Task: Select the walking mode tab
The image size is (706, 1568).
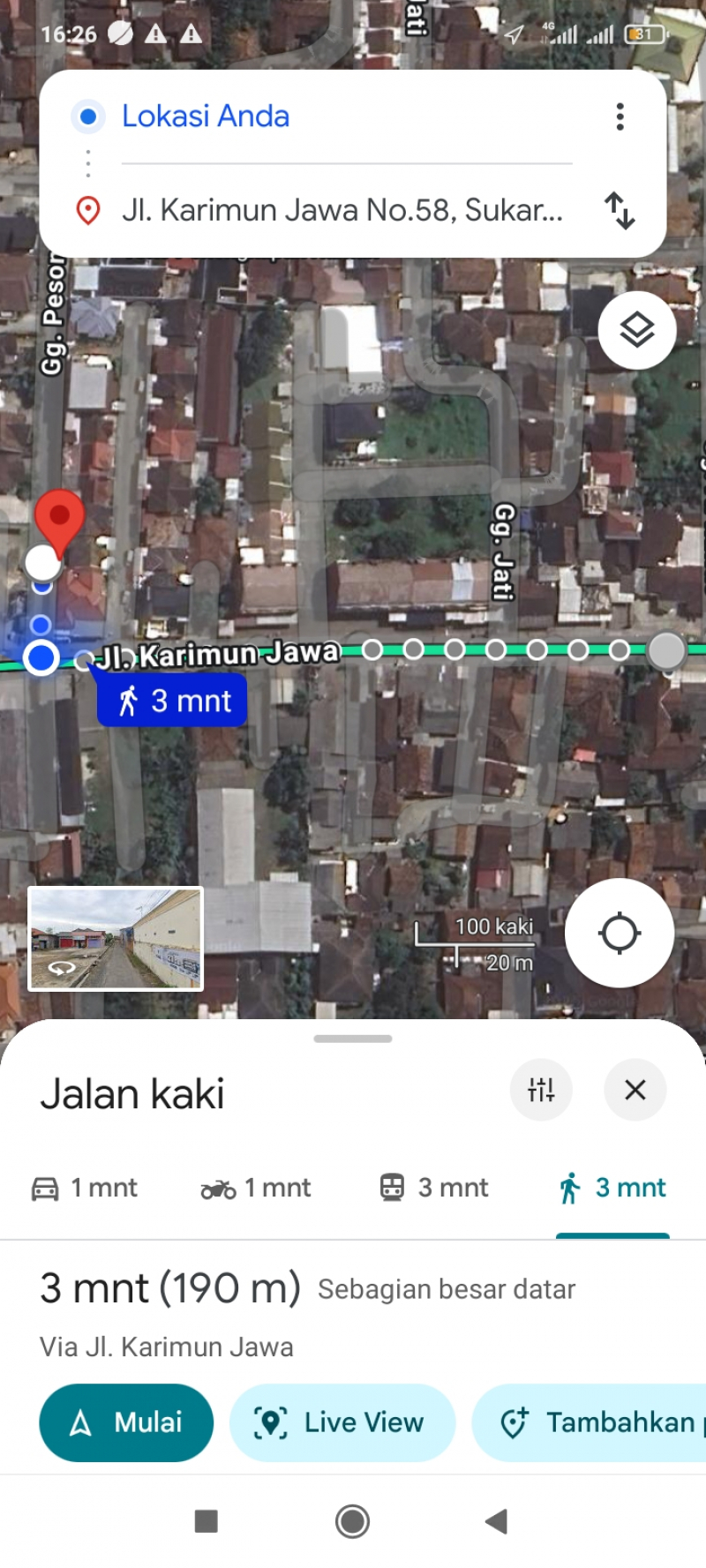Action: click(612, 1189)
